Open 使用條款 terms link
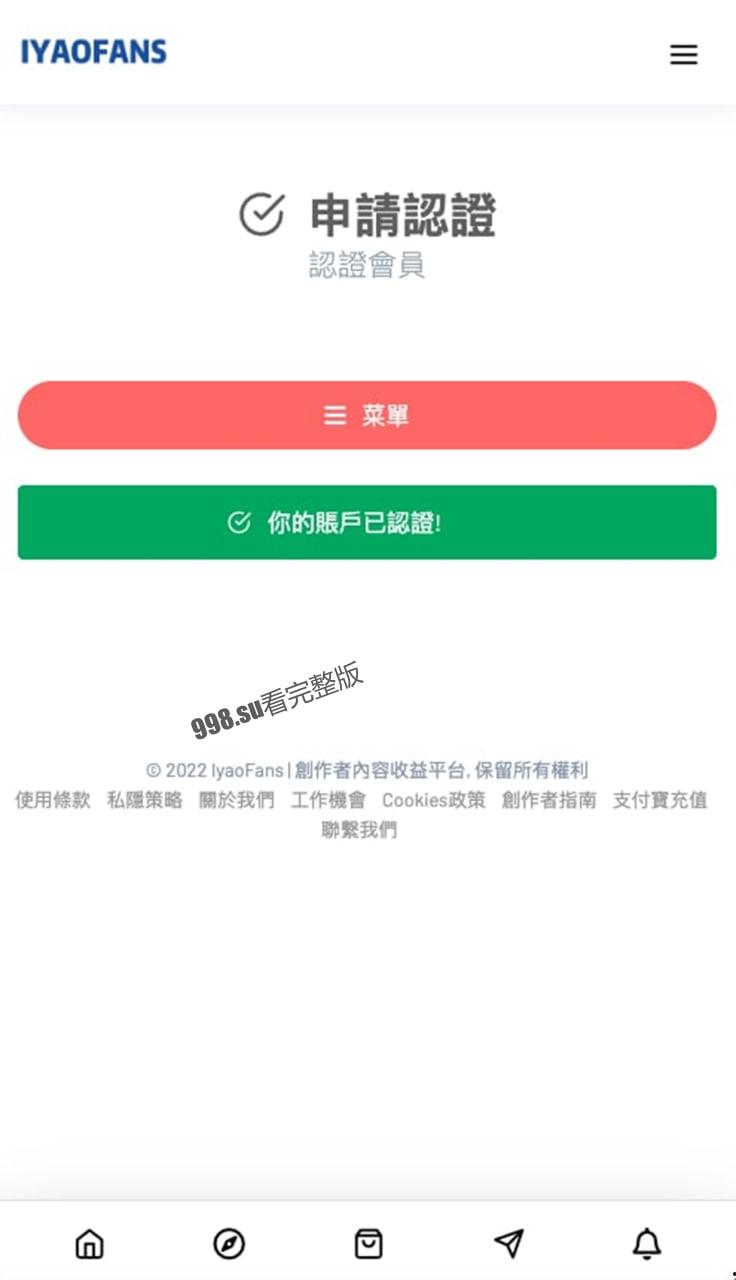 tap(52, 800)
